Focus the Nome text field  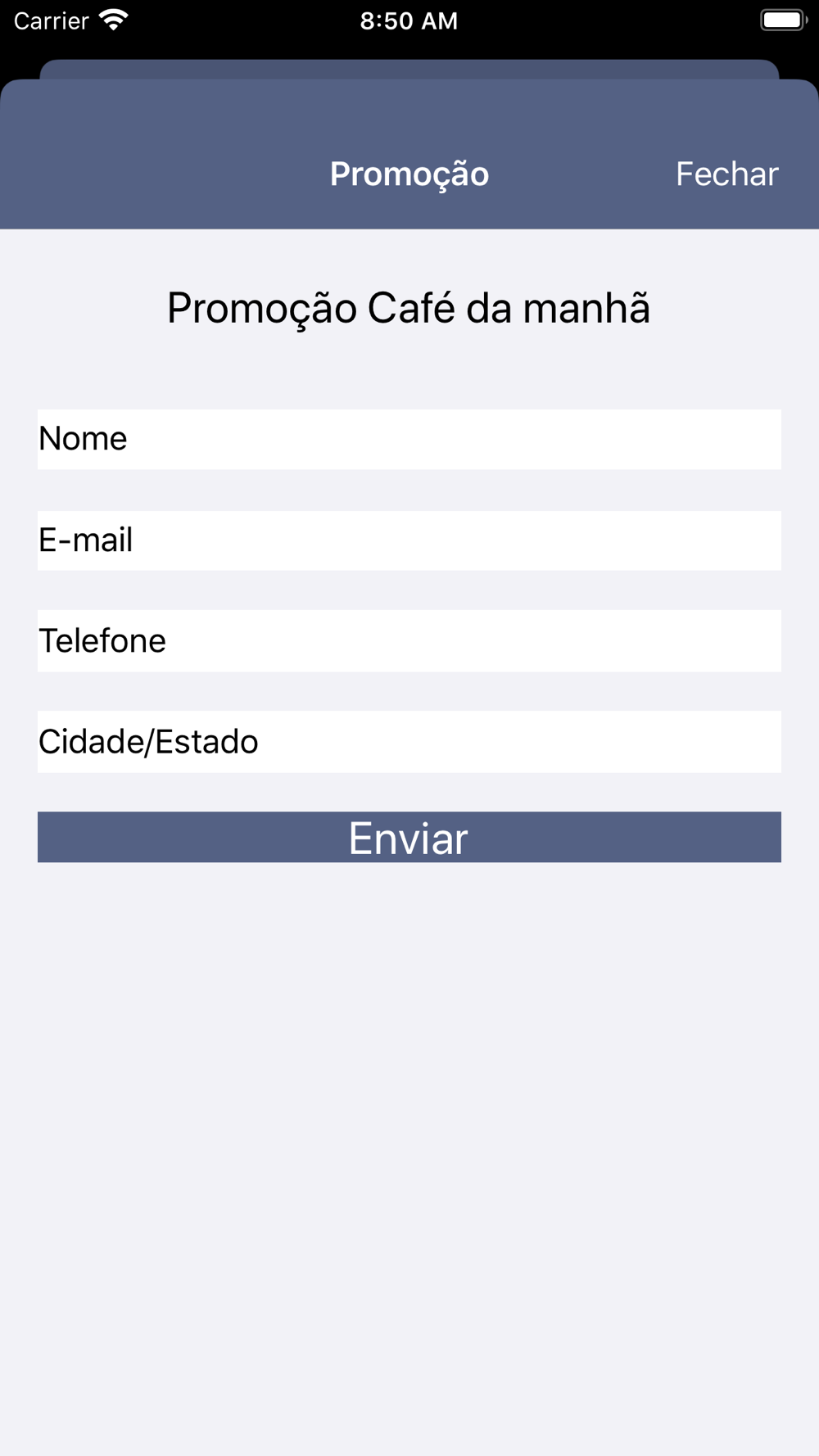click(x=409, y=439)
